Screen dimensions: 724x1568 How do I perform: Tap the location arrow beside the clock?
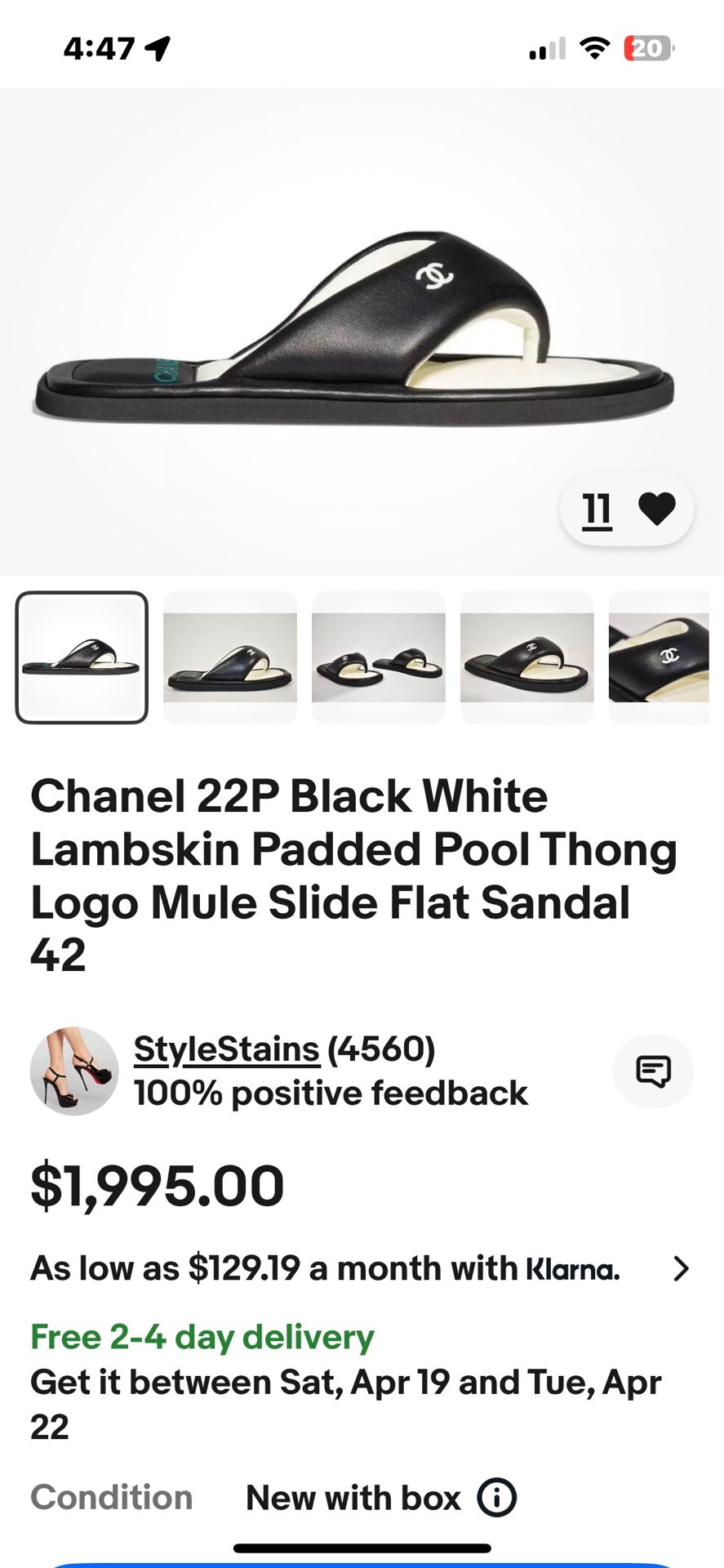tap(158, 49)
